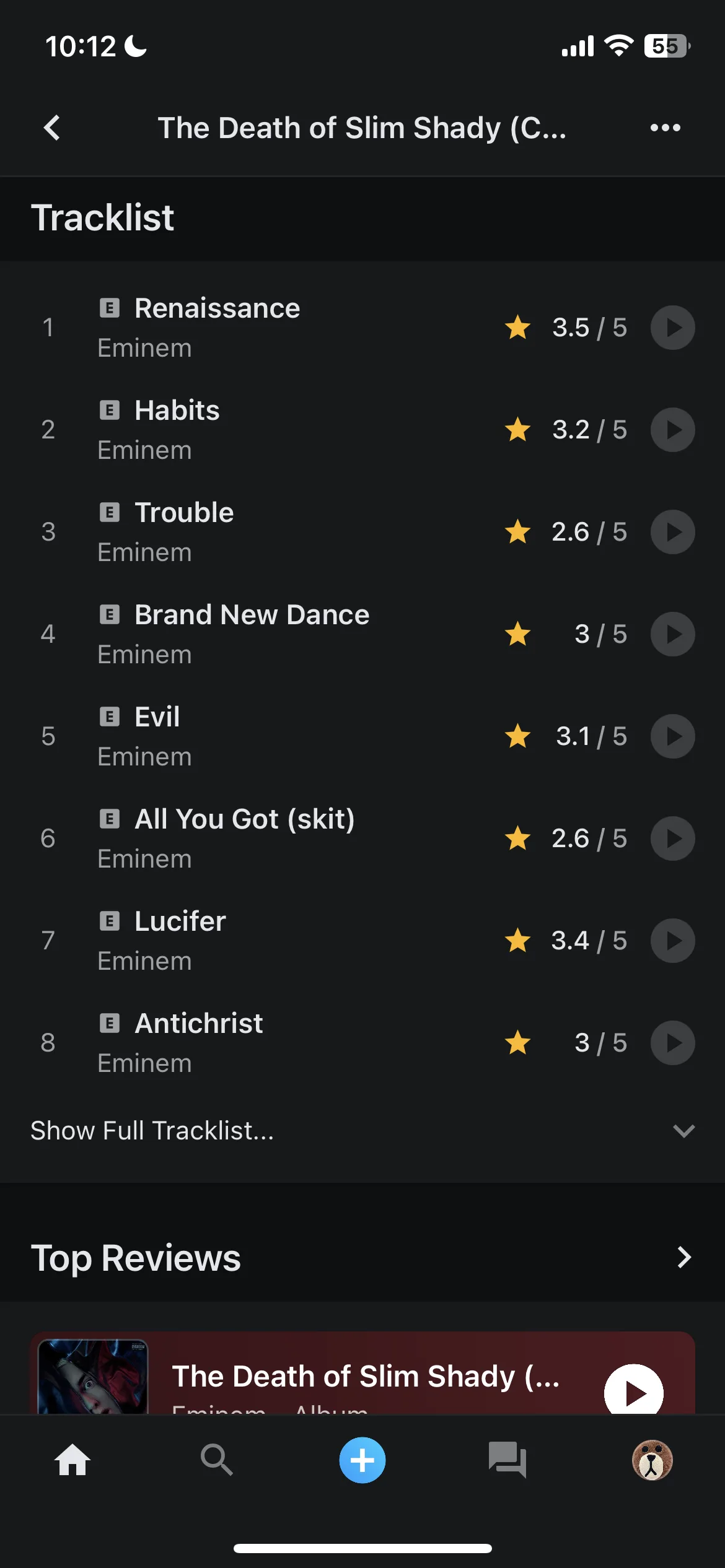Tap the blue plus add button
Image resolution: width=725 pixels, height=1568 pixels.
coord(362,1460)
